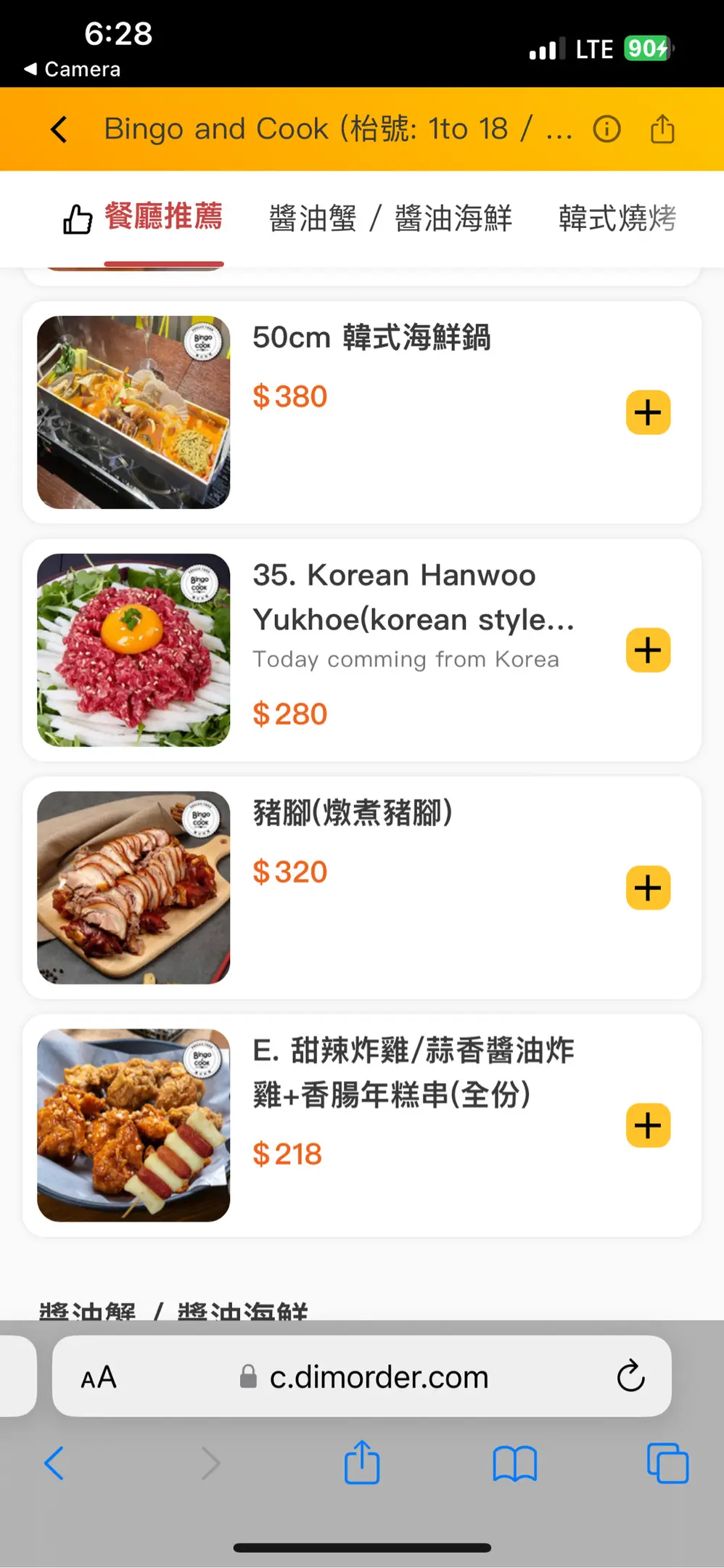The image size is (724, 1568).
Task: Show all open Safari tabs
Action: (x=667, y=1463)
